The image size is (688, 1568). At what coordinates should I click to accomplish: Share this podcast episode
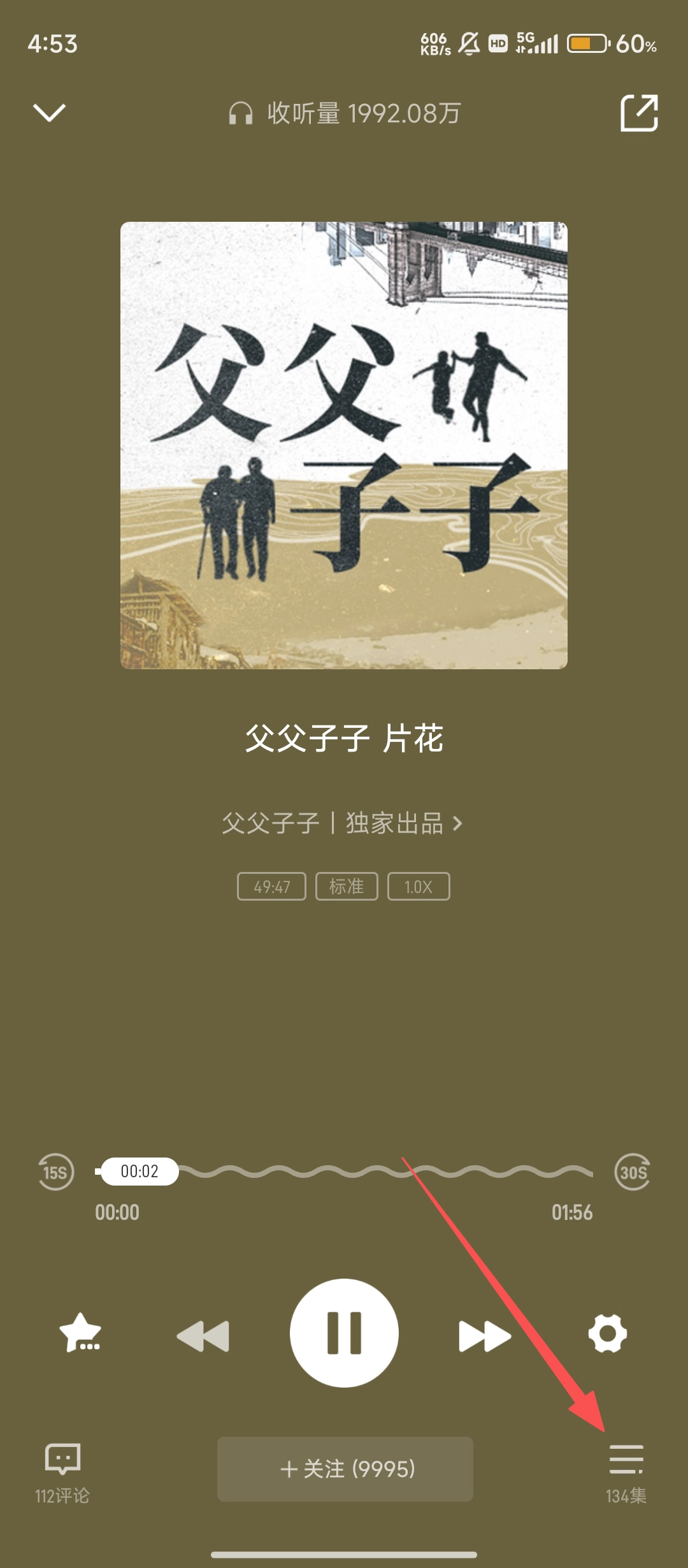(x=639, y=113)
